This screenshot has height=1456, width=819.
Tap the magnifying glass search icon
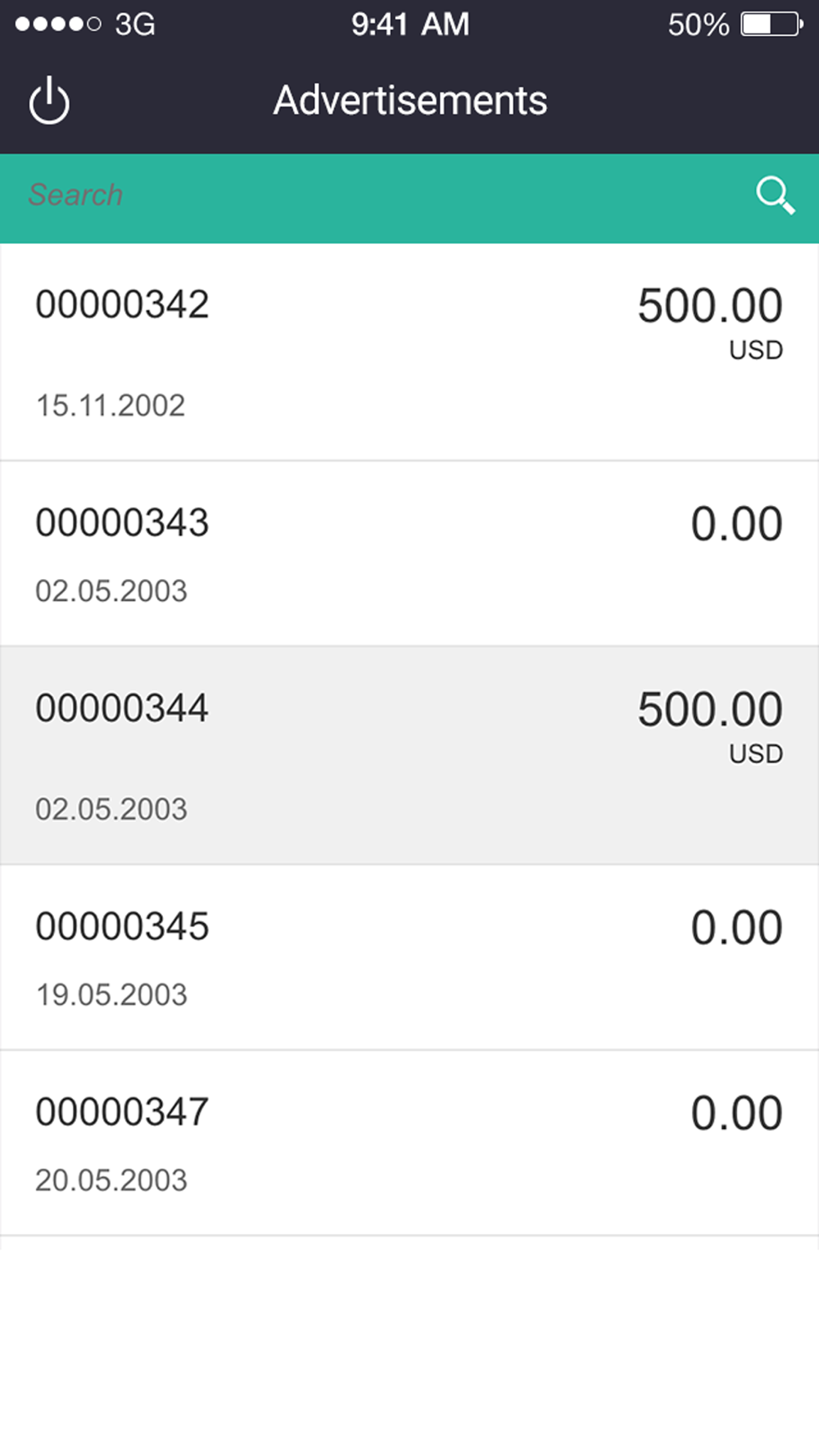click(775, 196)
